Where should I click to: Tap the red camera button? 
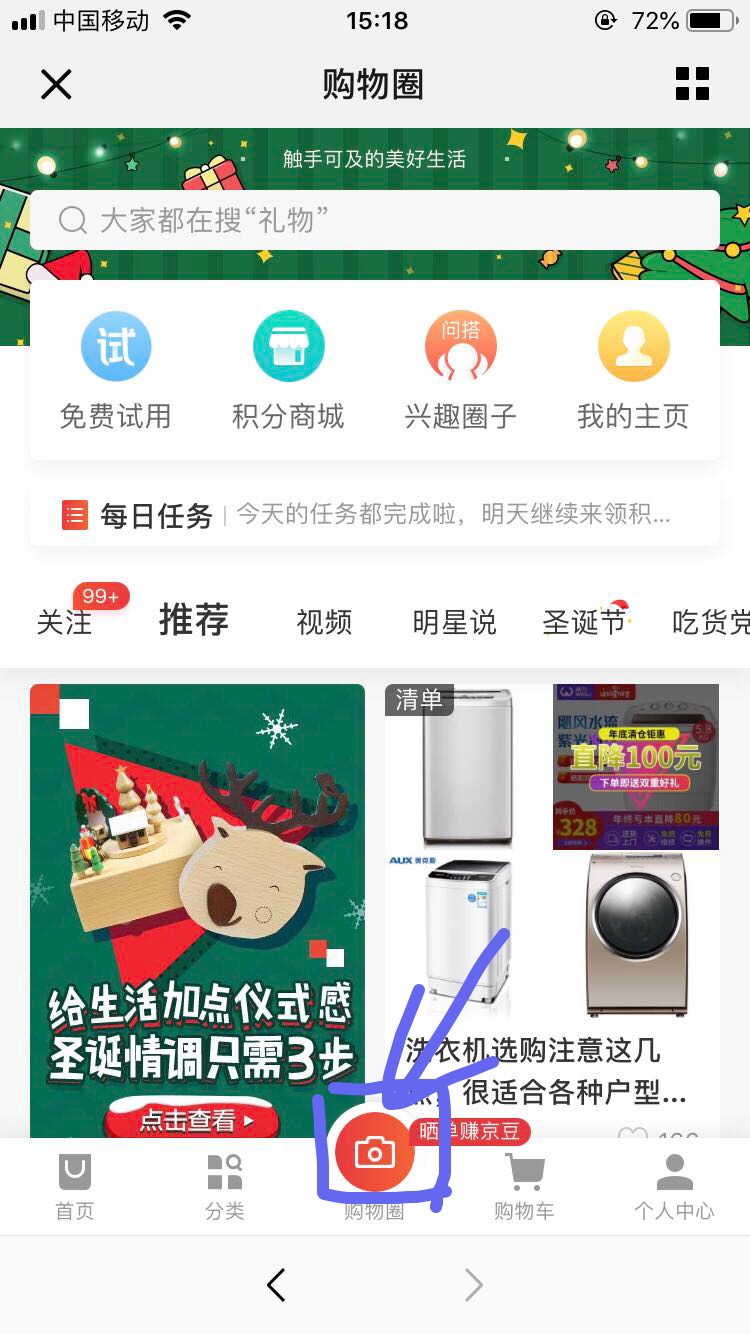(x=374, y=1153)
